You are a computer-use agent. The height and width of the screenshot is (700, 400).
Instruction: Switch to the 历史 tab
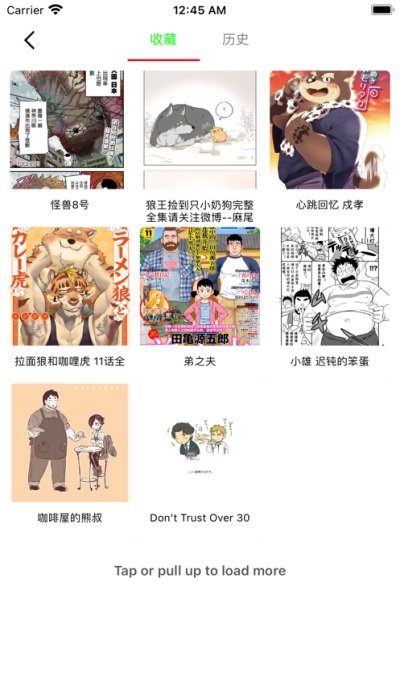click(x=235, y=39)
